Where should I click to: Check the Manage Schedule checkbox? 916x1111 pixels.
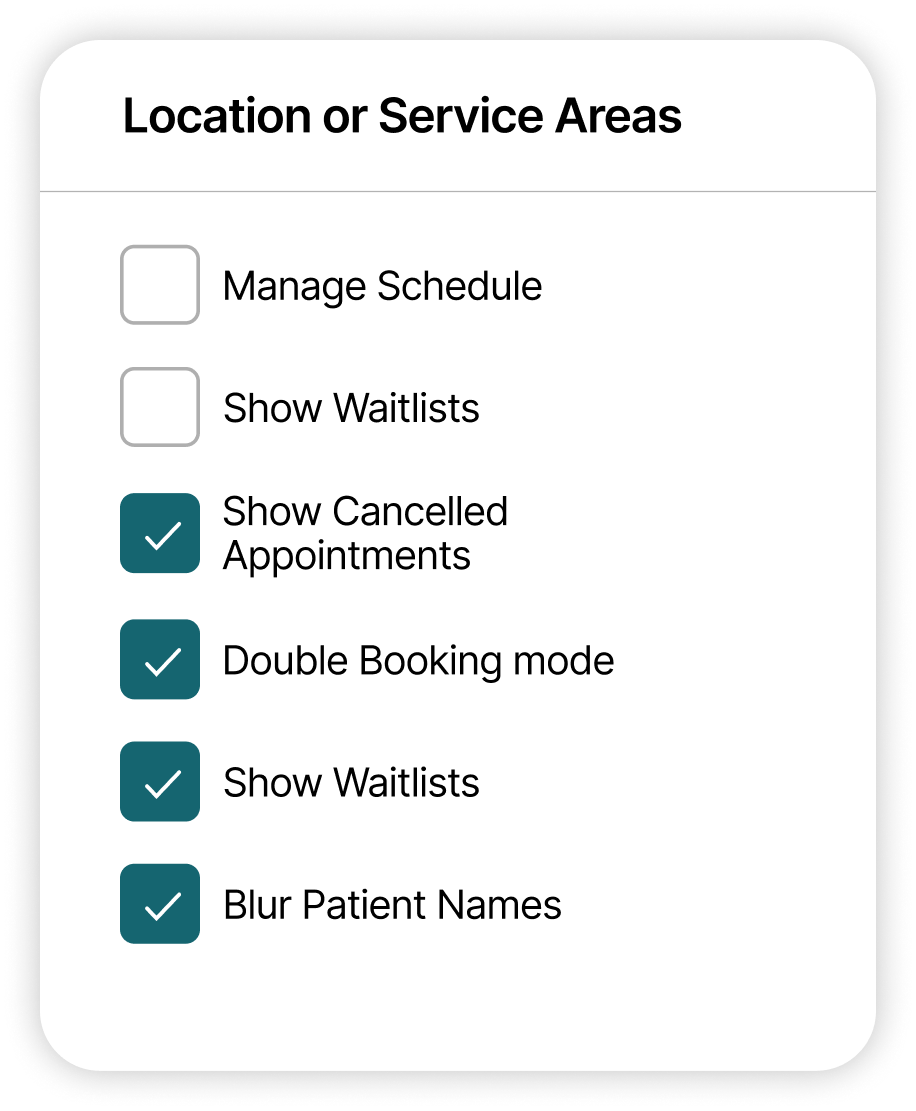[160, 285]
